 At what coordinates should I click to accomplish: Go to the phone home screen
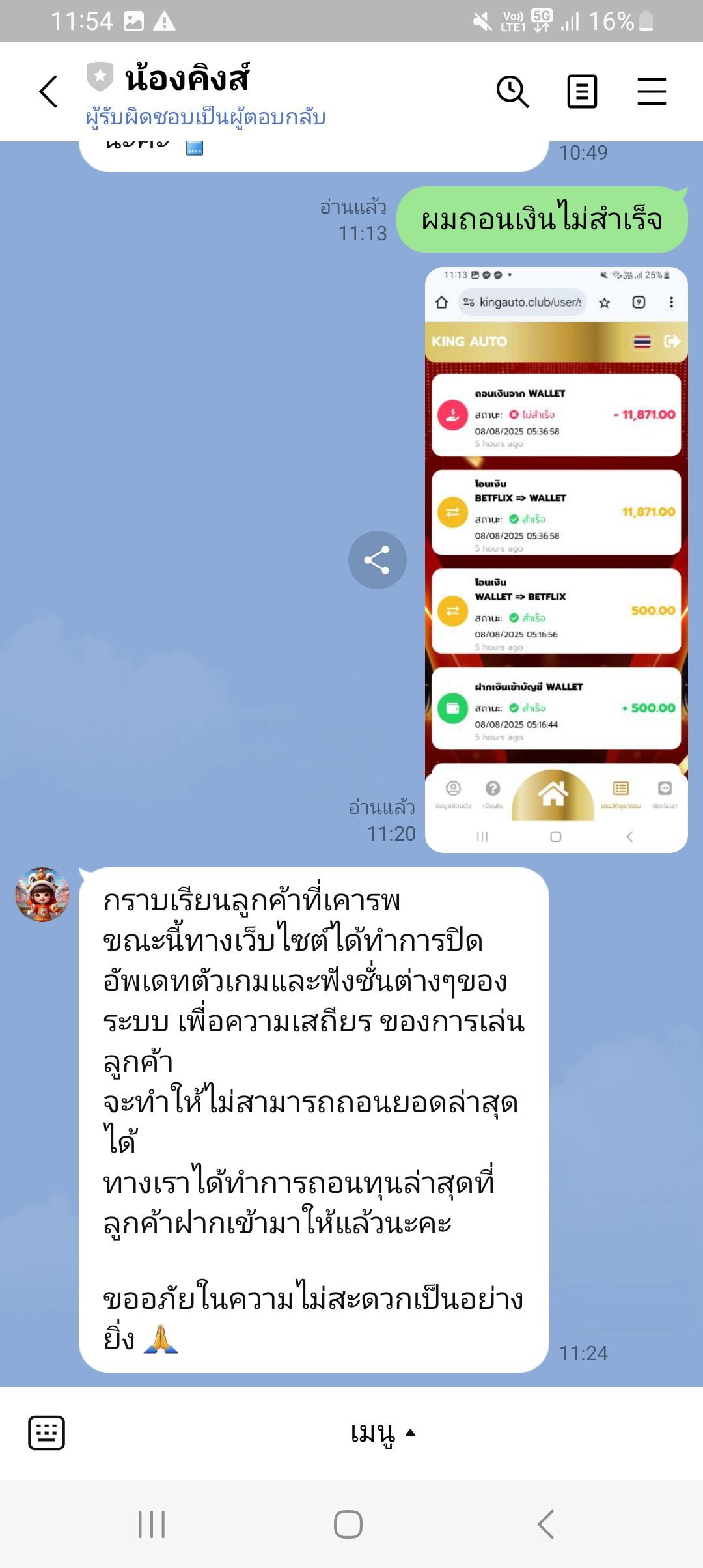point(348,1524)
